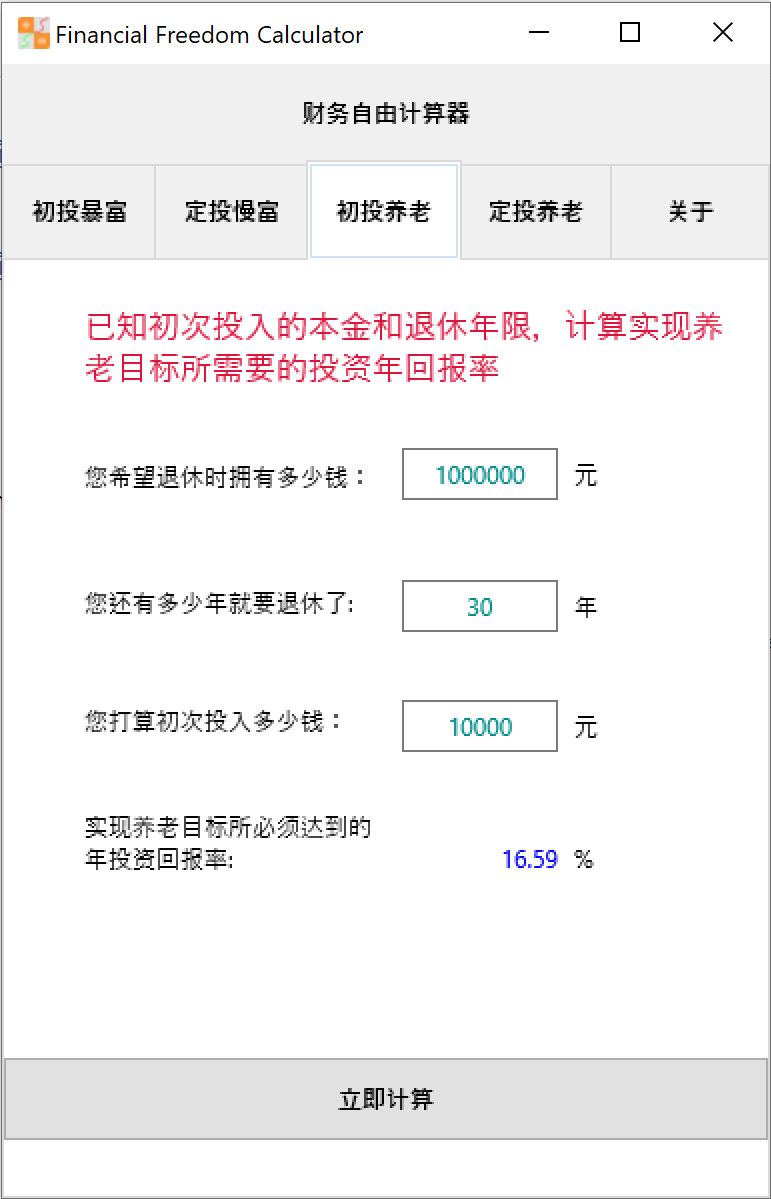Click the 年 label beside the years field

point(586,606)
